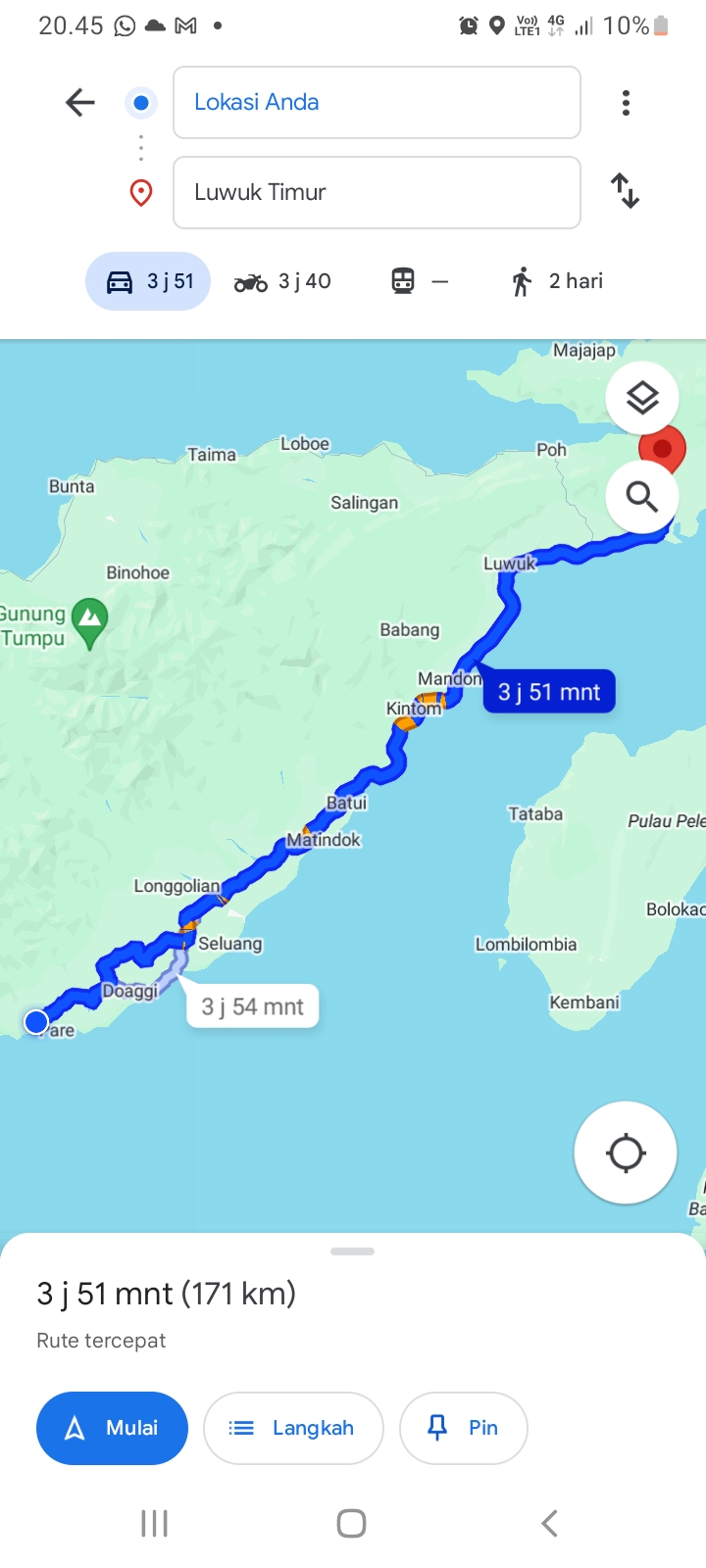This screenshot has height=1568, width=706.
Task: View route steps via Langkah
Action: [x=293, y=1428]
